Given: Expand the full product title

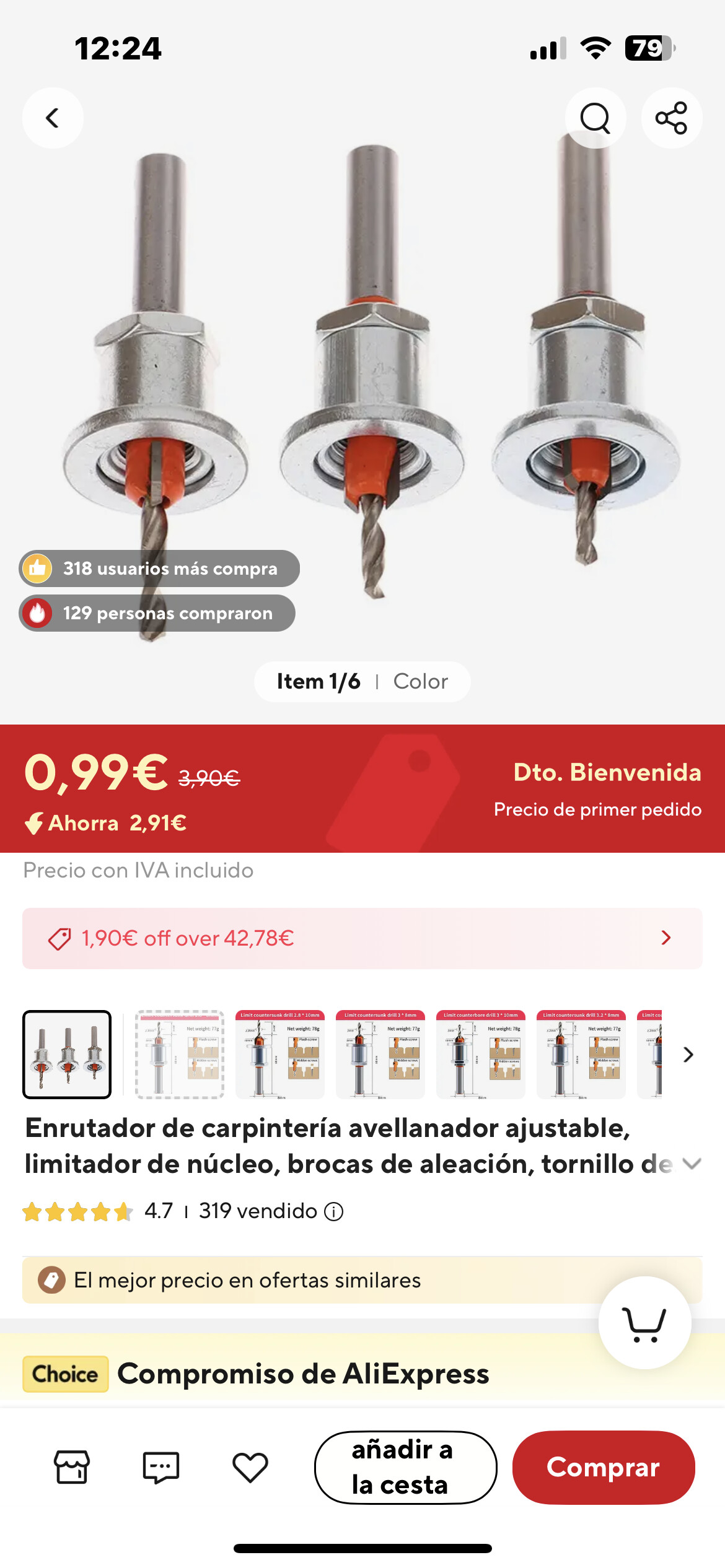Looking at the screenshot, I should point(692,1164).
